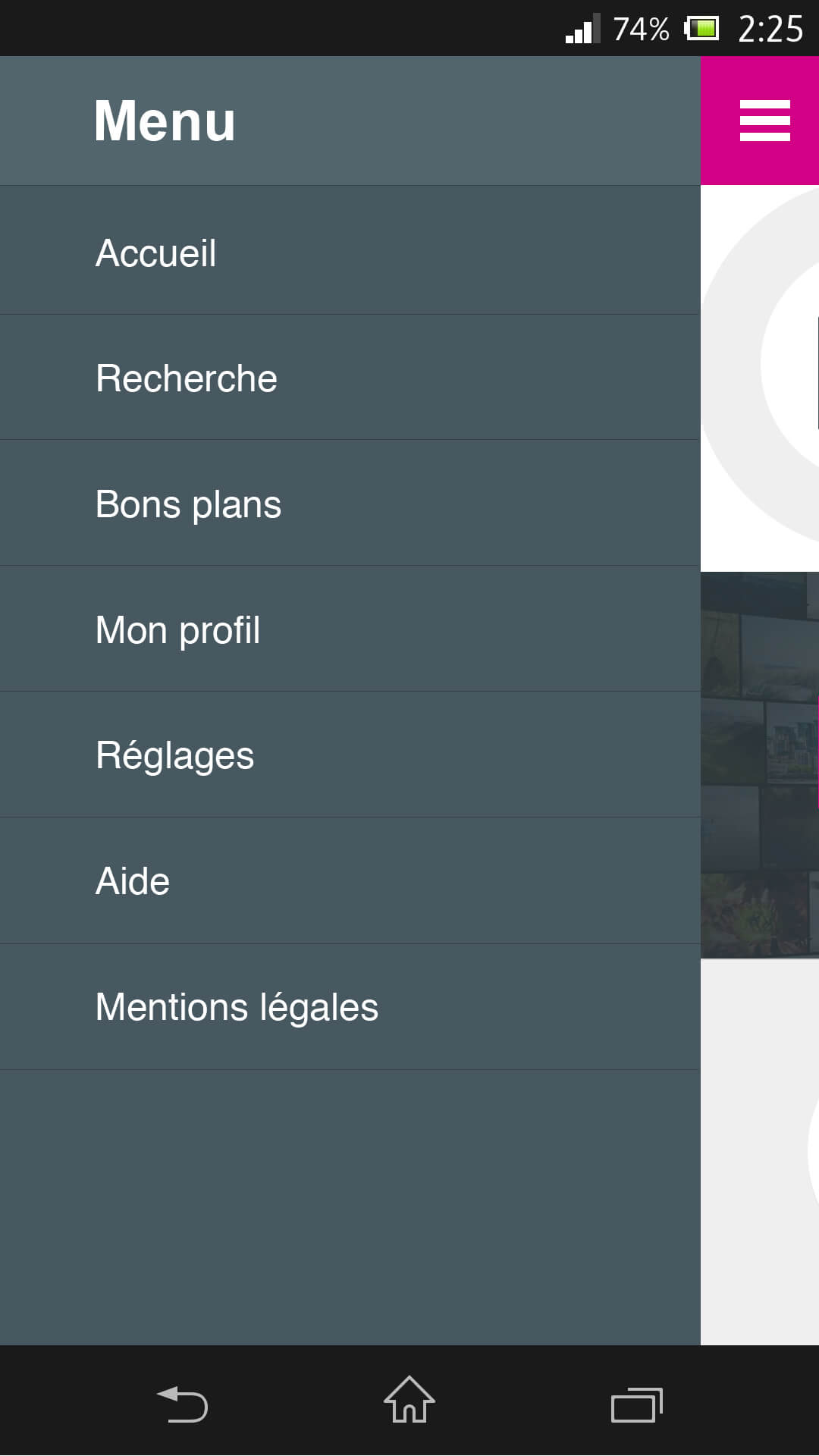Image resolution: width=819 pixels, height=1456 pixels.
Task: View Mentions légales
Action: click(x=350, y=1007)
